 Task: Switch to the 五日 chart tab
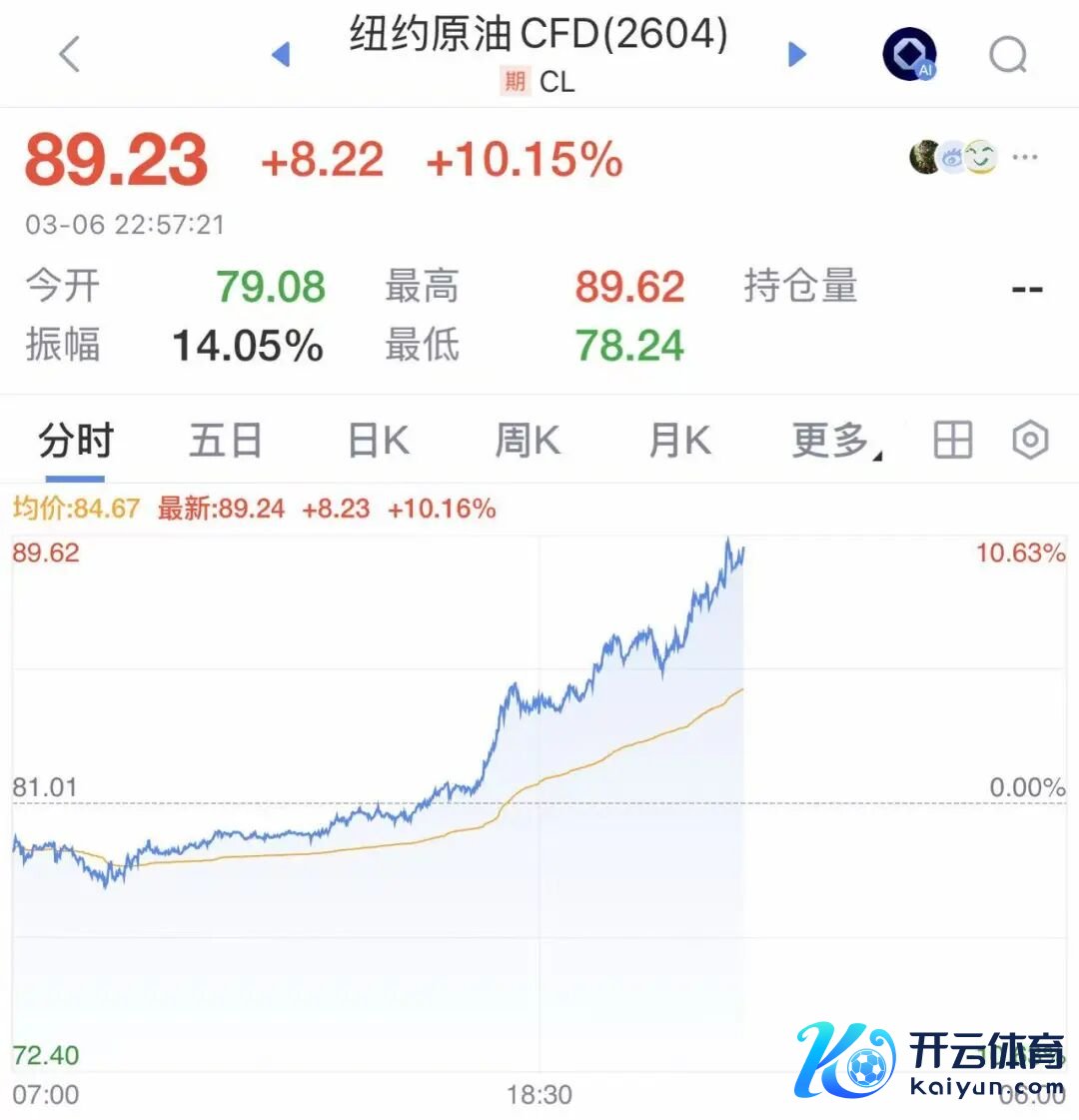pyautogui.click(x=226, y=441)
